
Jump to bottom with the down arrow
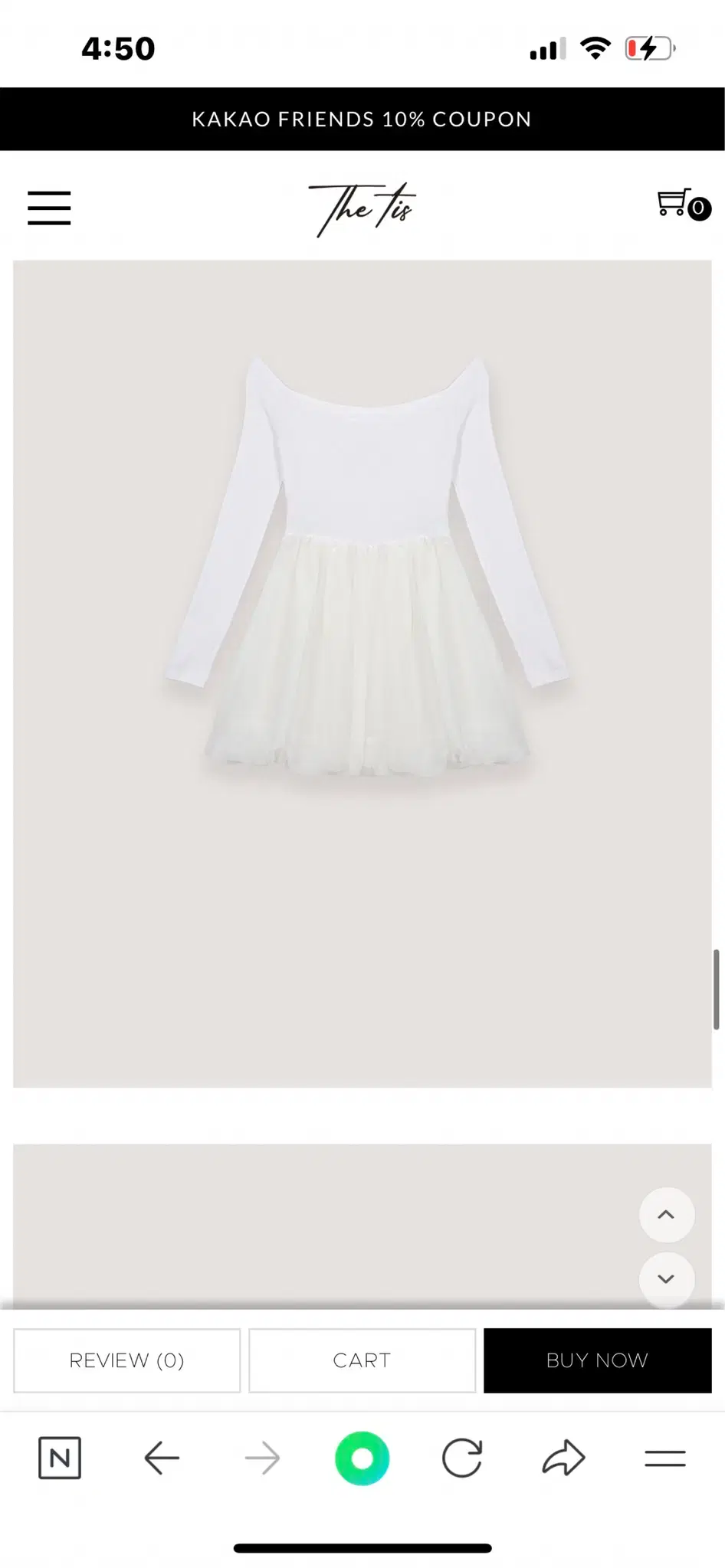pos(666,1279)
